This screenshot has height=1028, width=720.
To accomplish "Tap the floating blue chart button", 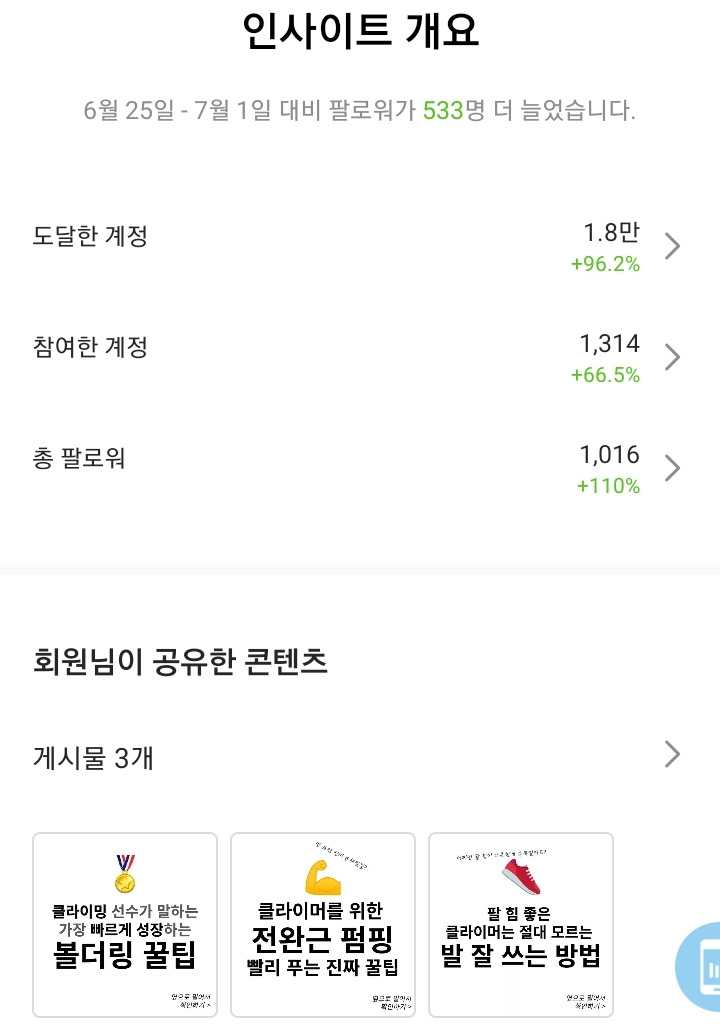I will tap(699, 967).
